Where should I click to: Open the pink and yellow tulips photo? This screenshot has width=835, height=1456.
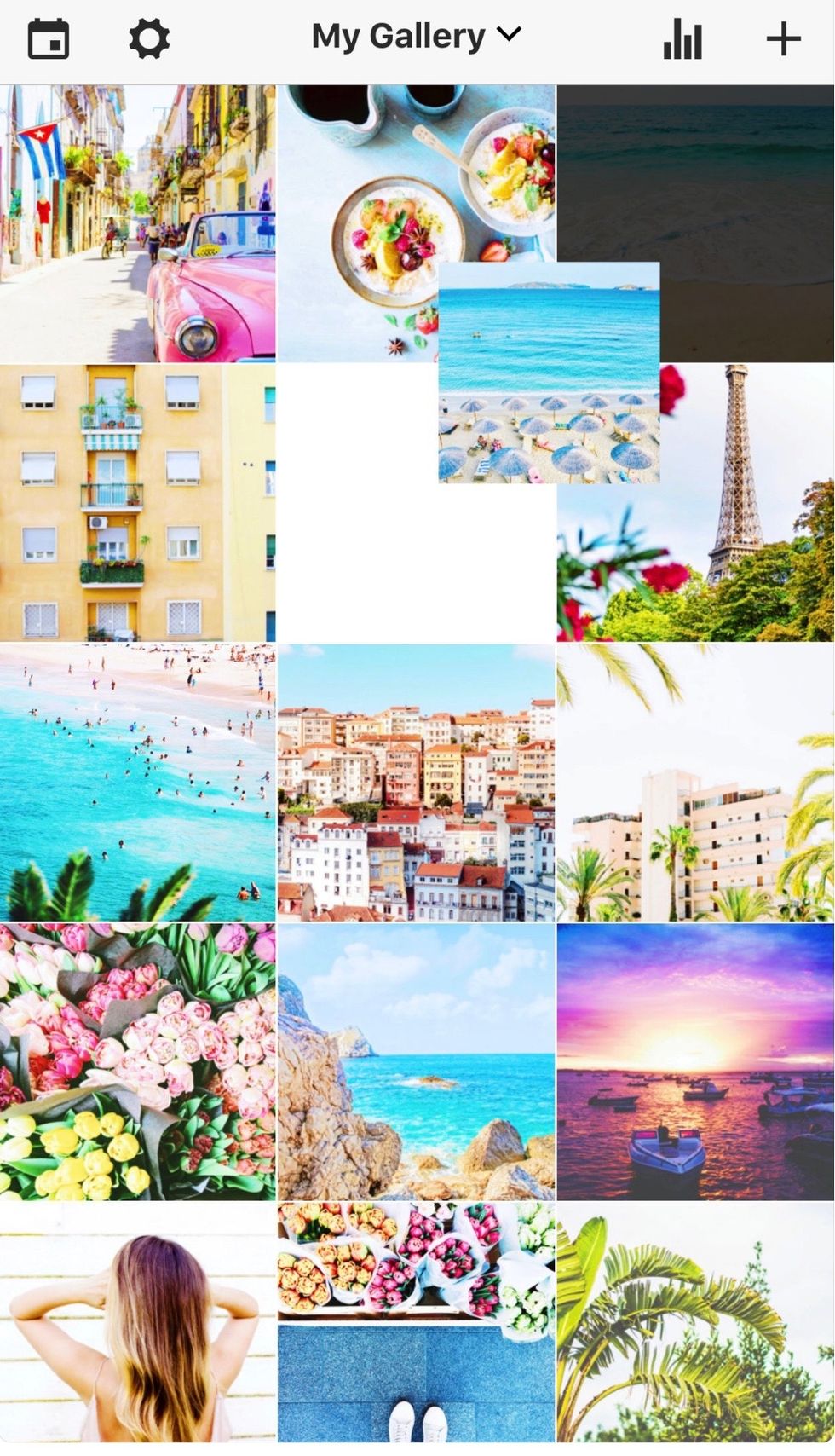(137, 1061)
